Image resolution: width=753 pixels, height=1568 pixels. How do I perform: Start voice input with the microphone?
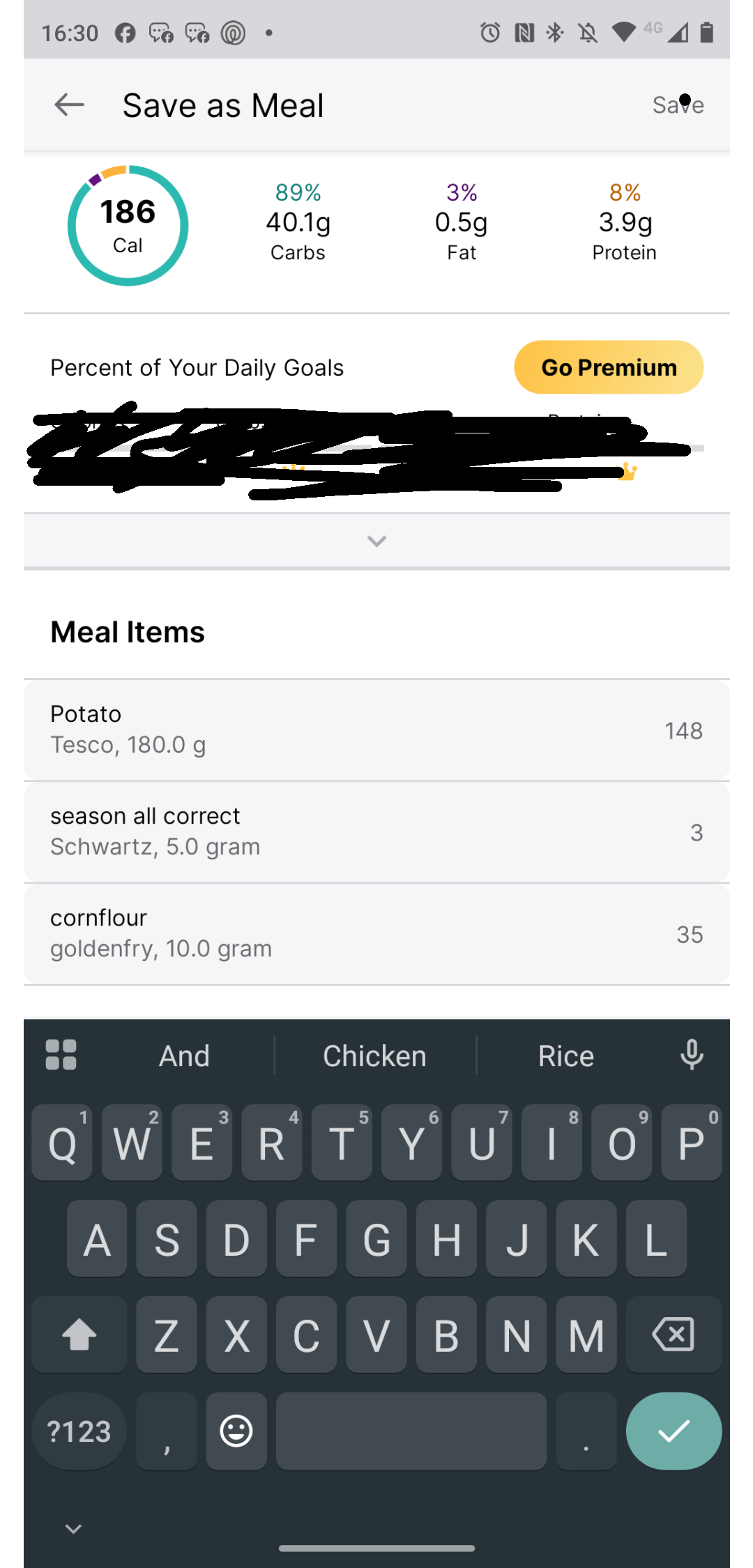(692, 1055)
